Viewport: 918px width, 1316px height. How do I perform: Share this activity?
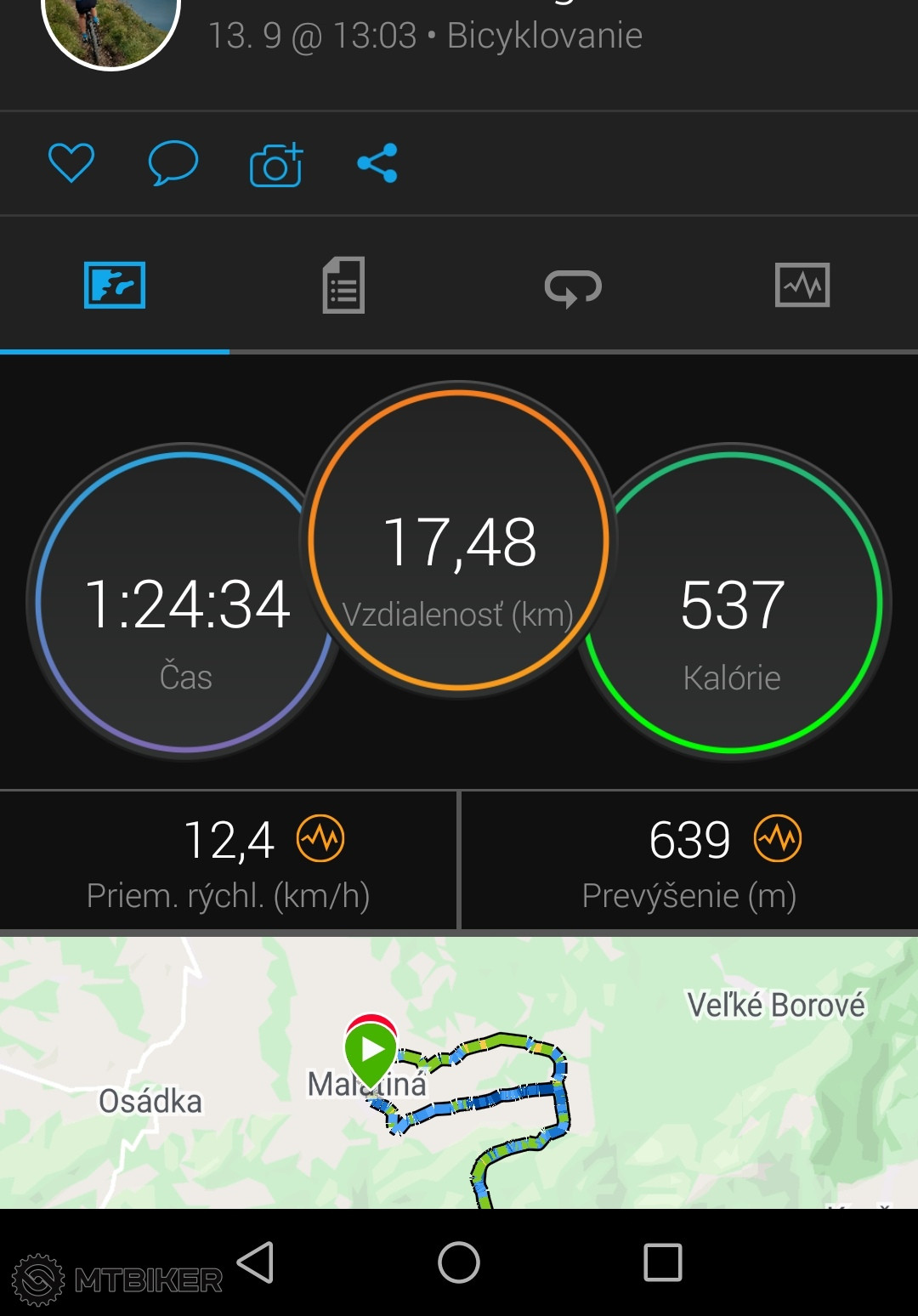tap(377, 162)
